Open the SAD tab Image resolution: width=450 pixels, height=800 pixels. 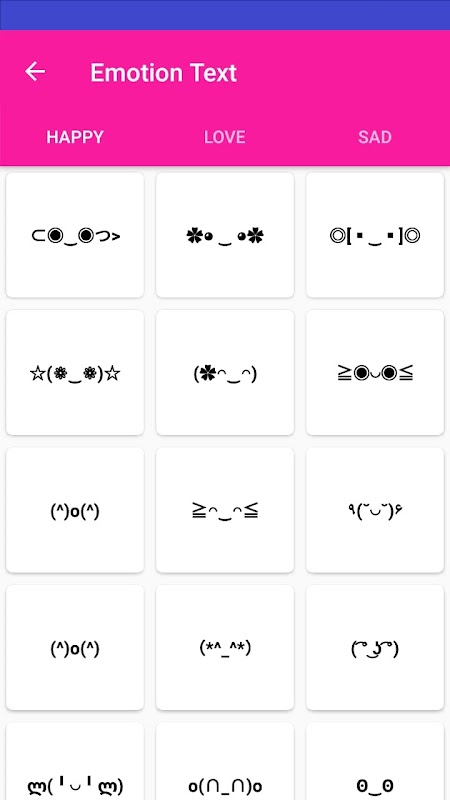375,137
